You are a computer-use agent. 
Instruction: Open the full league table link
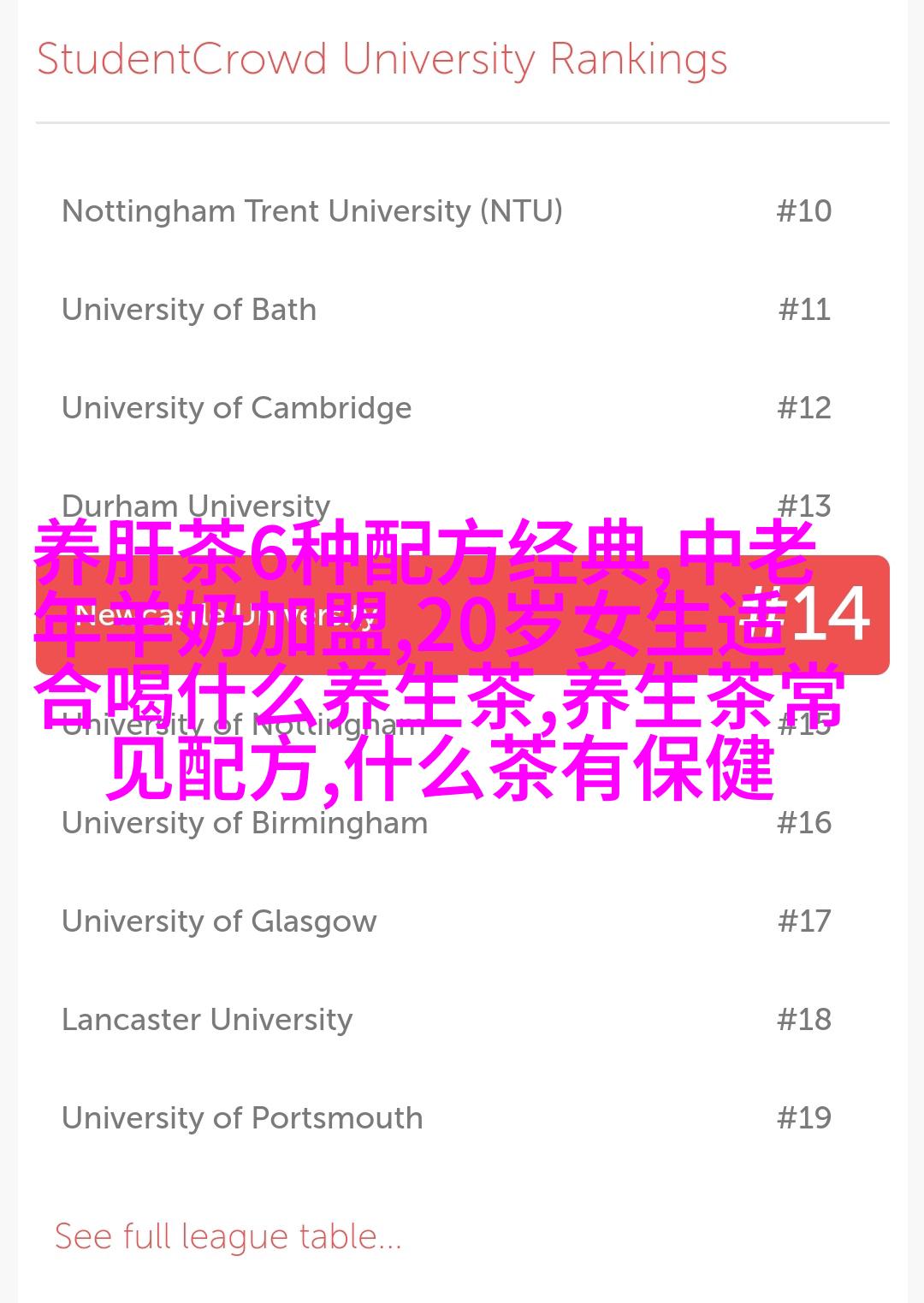(x=228, y=1236)
